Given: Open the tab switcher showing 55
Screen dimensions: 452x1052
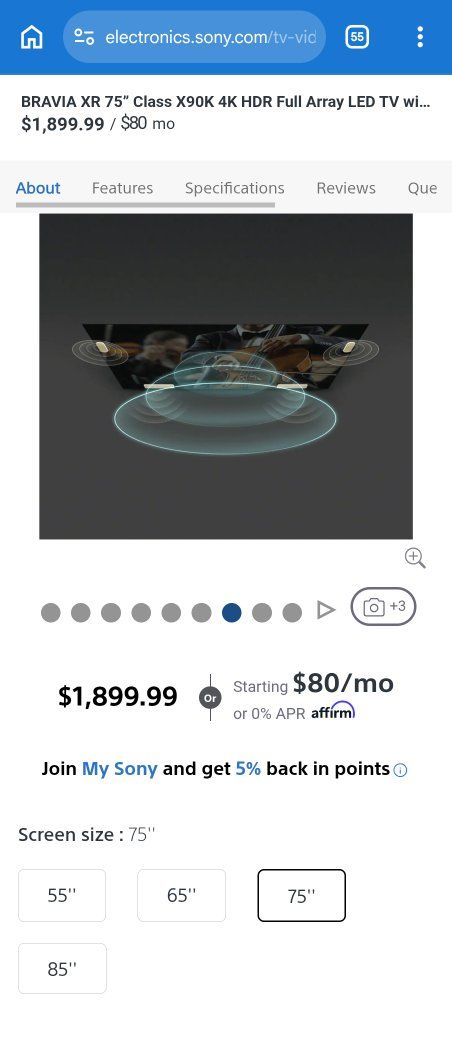Looking at the screenshot, I should (357, 37).
